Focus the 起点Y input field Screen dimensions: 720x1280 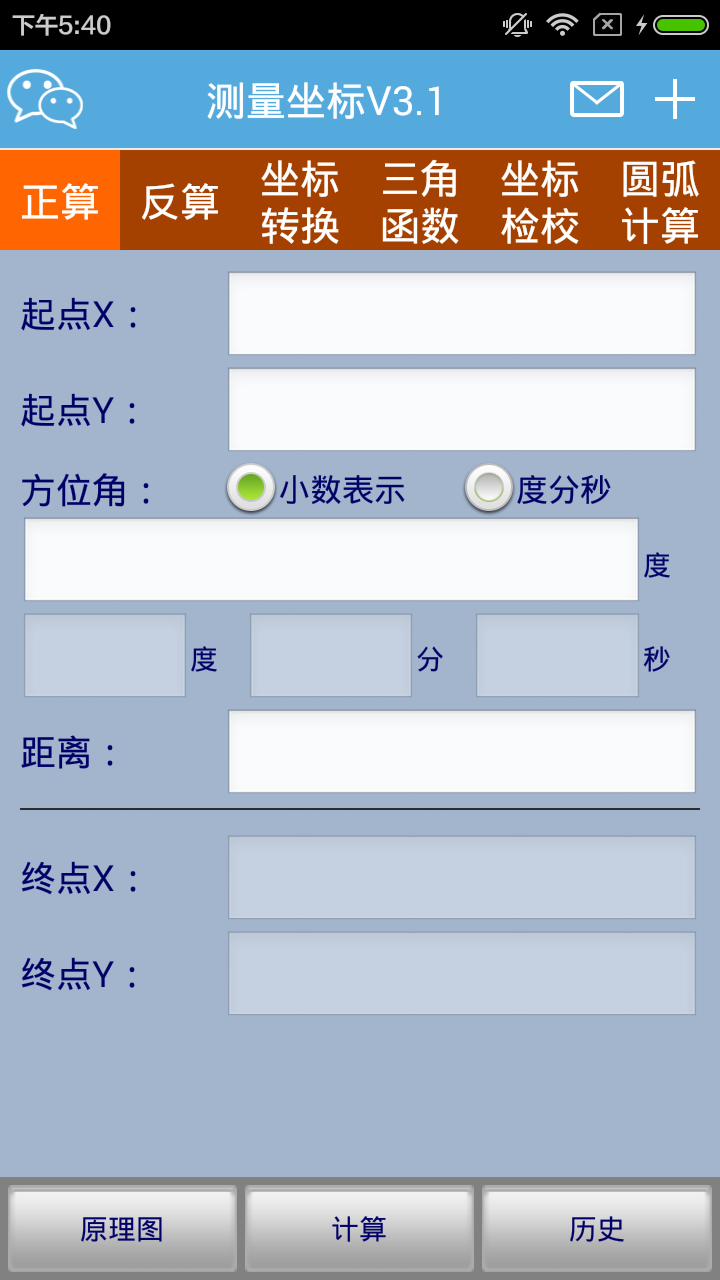461,409
